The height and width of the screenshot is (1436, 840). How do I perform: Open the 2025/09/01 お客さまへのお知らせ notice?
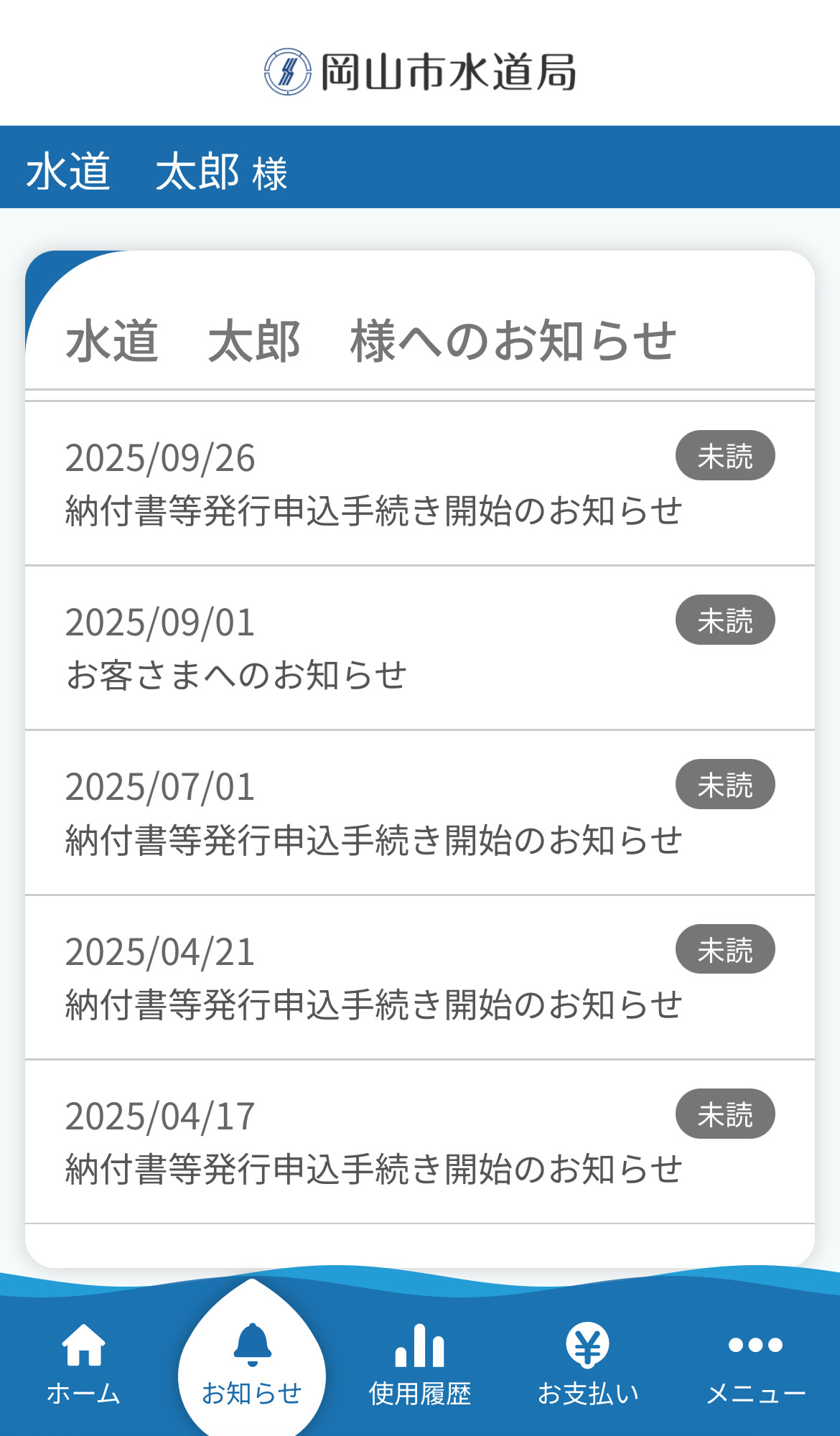point(373,646)
